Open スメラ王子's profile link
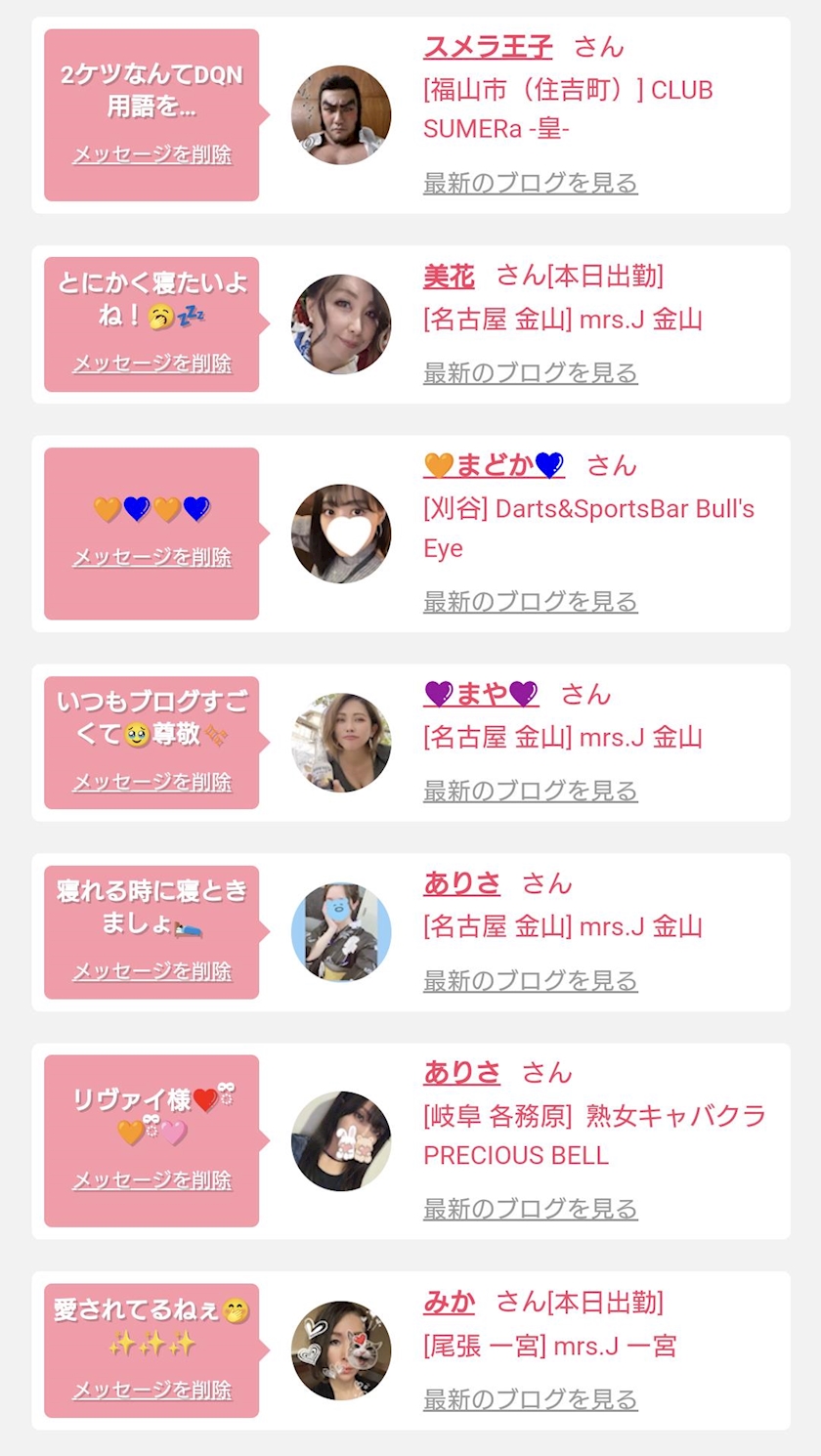The image size is (821, 1456). [x=487, y=46]
